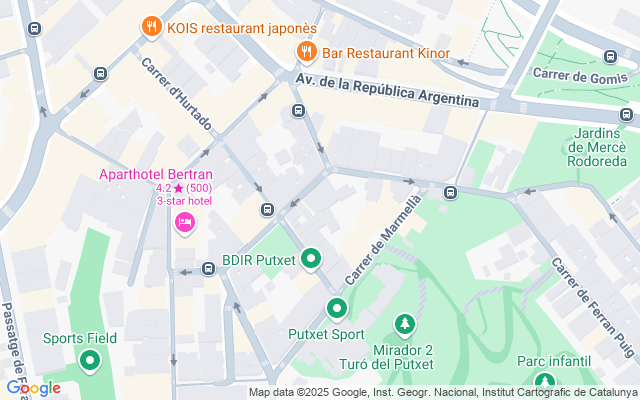Image resolution: width=640 pixels, height=400 pixels.
Task: Select the Parc infantil park pin
Action: [544, 381]
